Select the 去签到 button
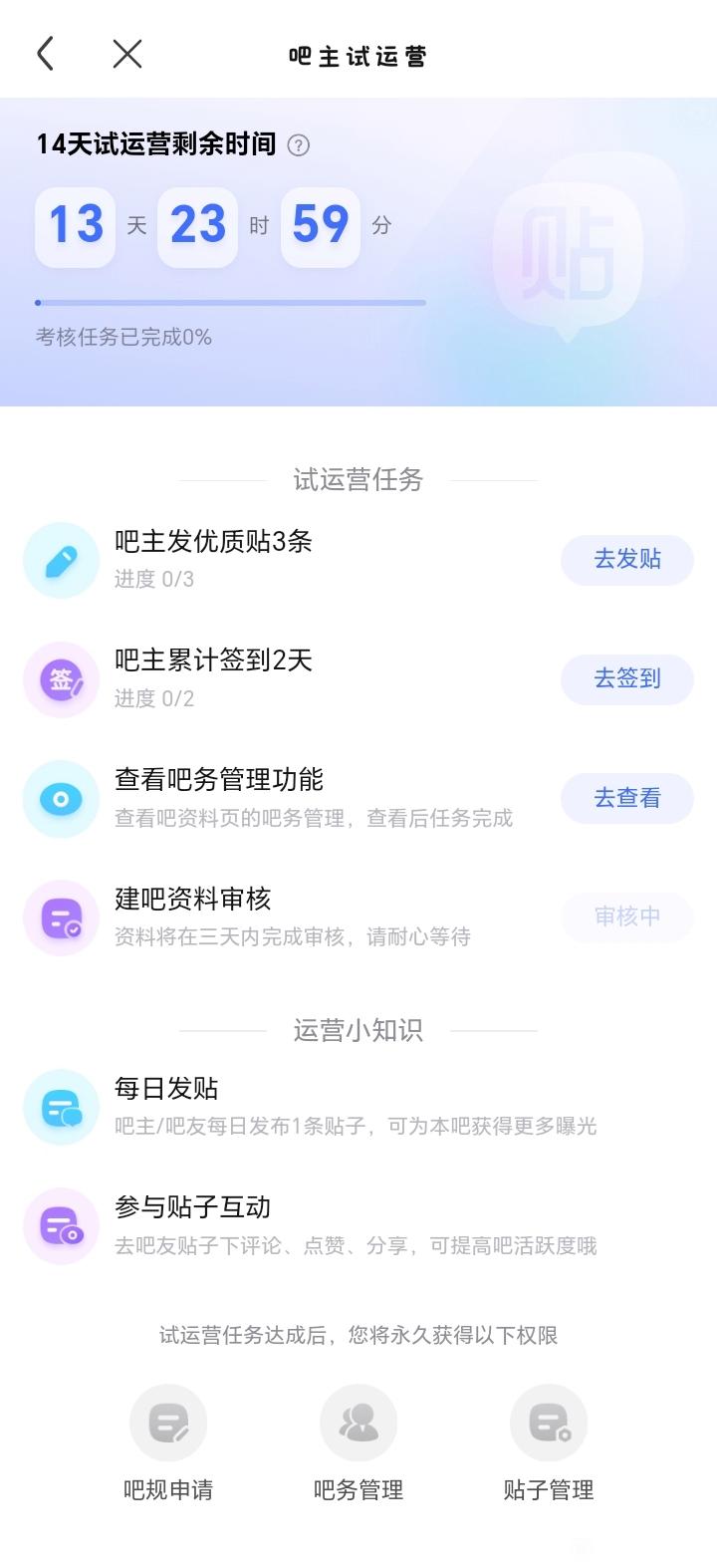Image resolution: width=717 pixels, height=1568 pixels. tap(627, 678)
